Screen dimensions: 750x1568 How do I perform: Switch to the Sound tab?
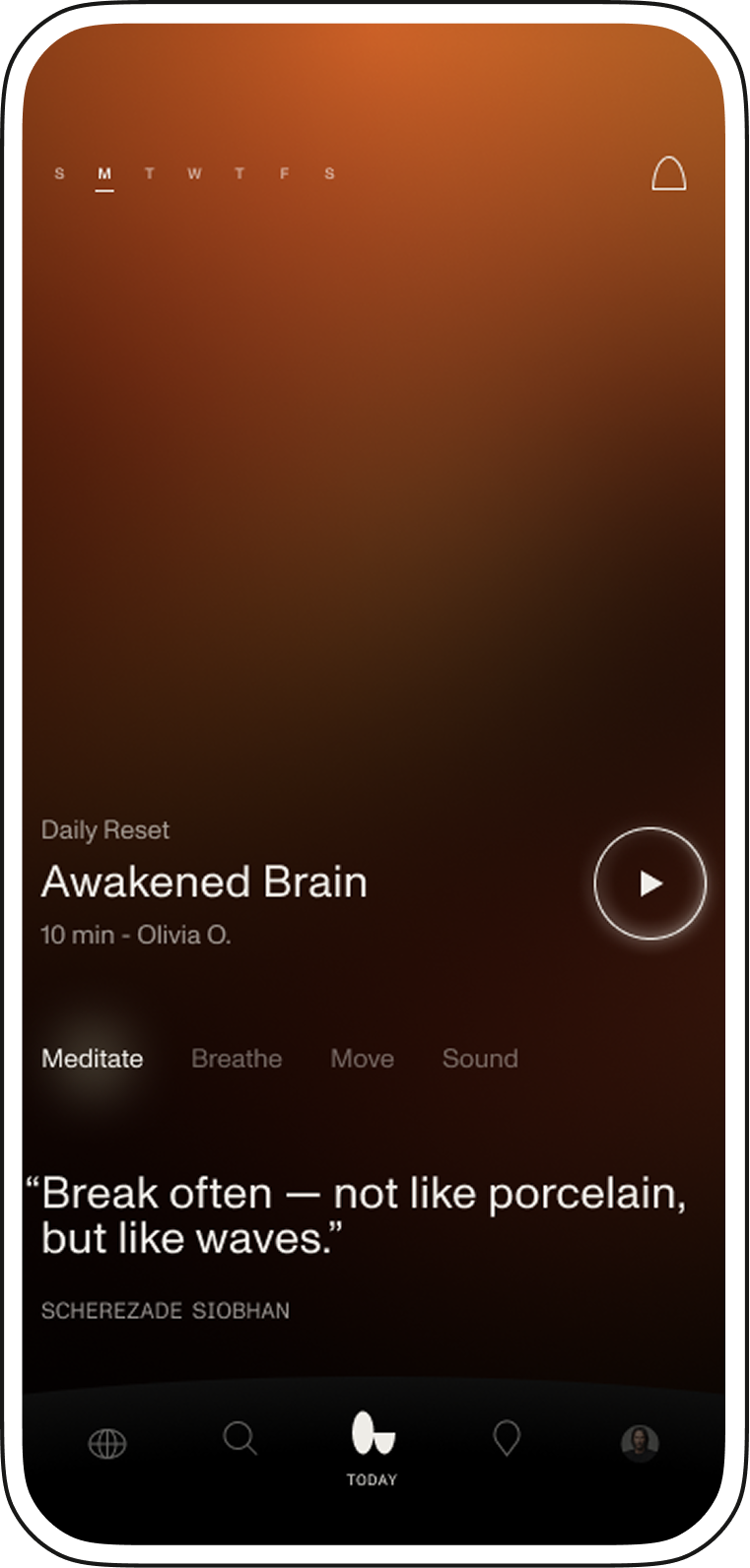click(x=479, y=1059)
